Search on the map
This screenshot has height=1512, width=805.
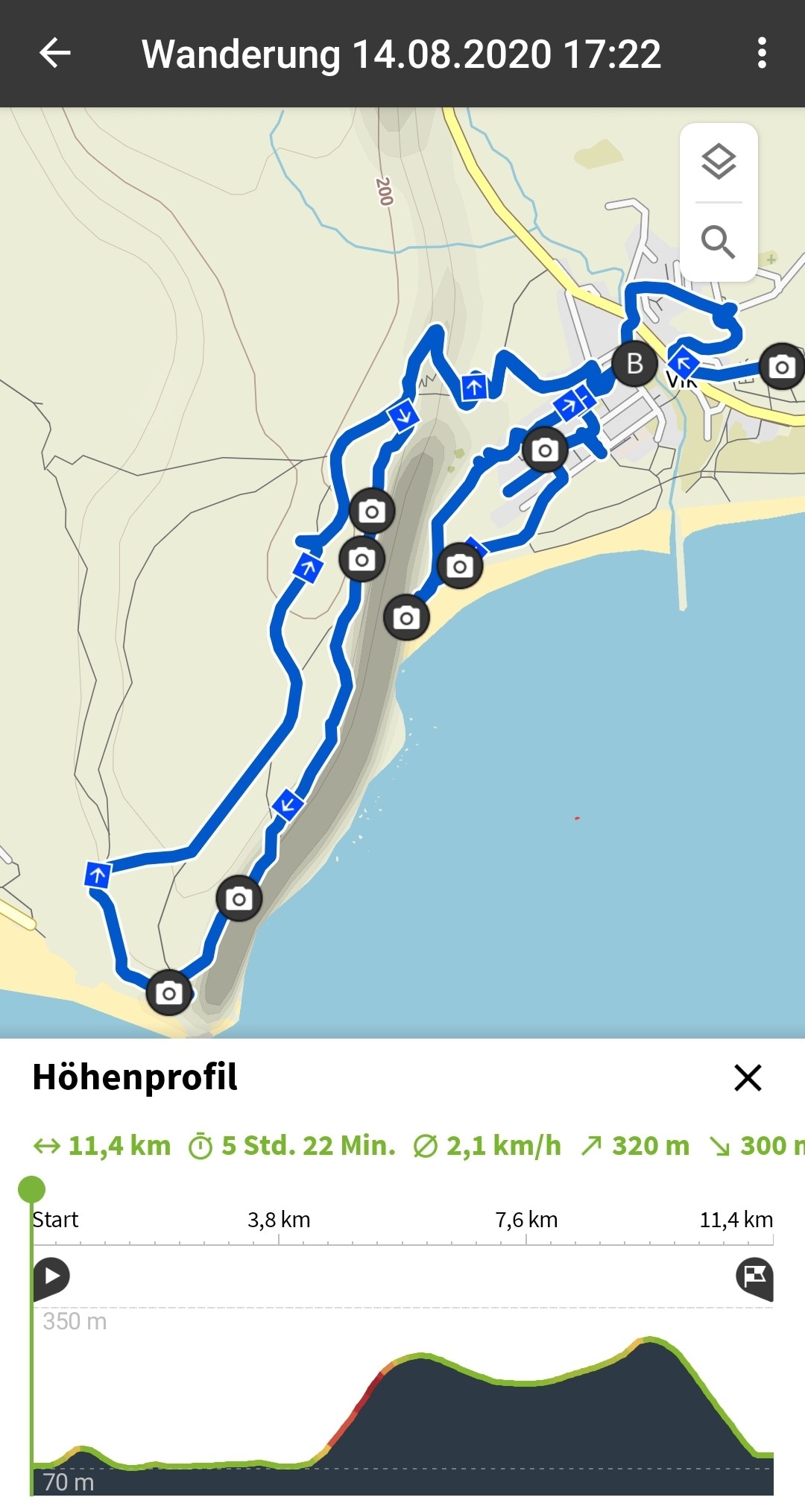tap(719, 242)
